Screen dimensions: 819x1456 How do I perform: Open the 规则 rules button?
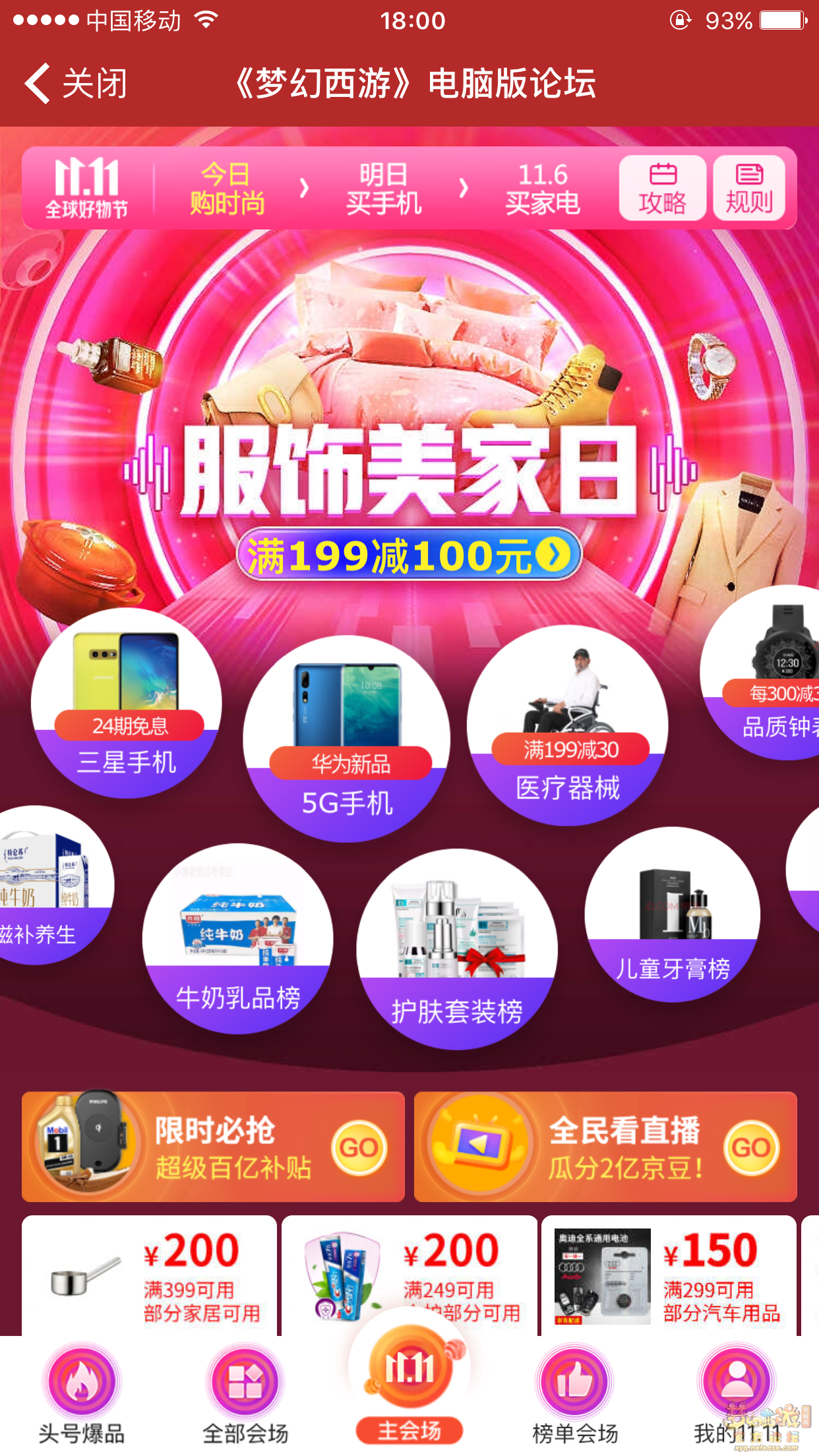coord(748,189)
